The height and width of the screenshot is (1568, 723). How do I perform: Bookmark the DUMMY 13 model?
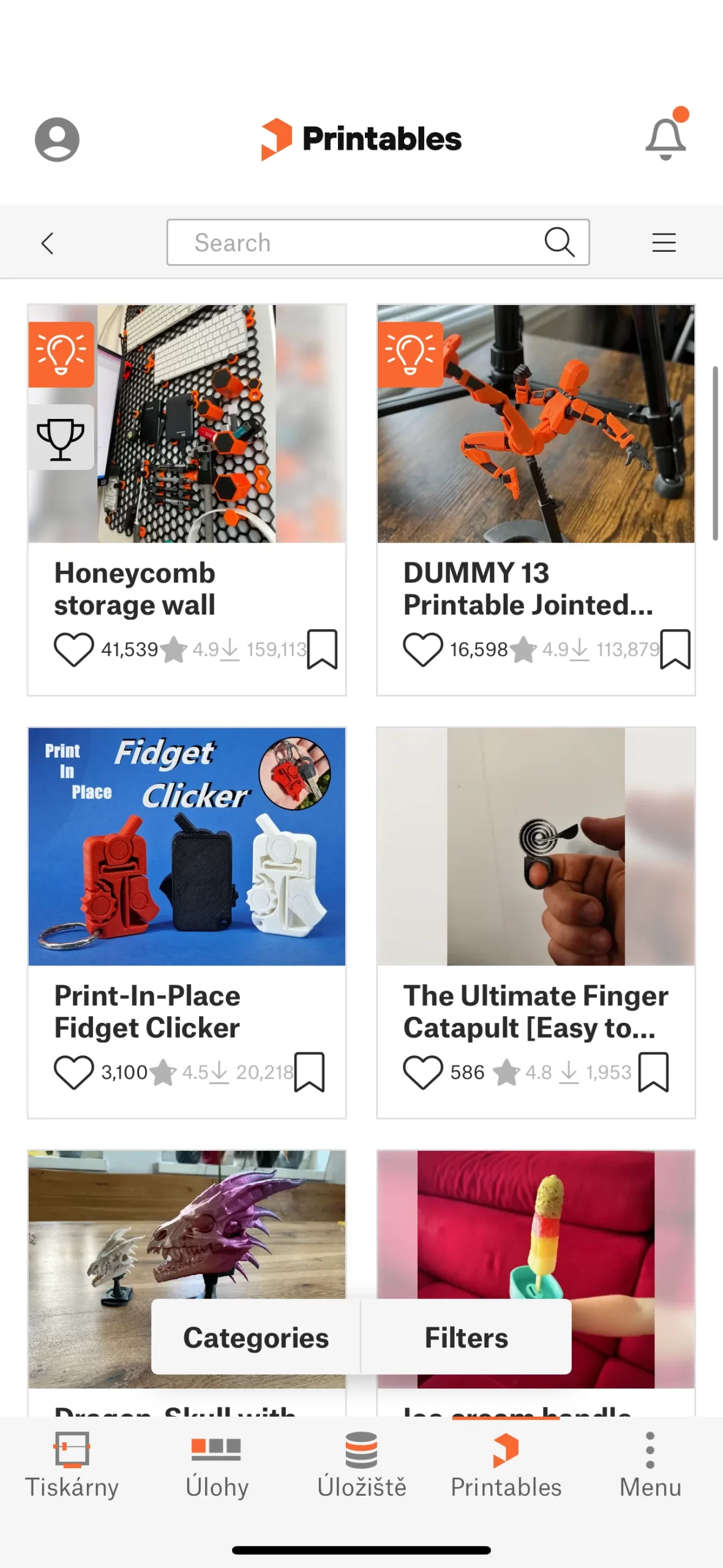tap(675, 649)
